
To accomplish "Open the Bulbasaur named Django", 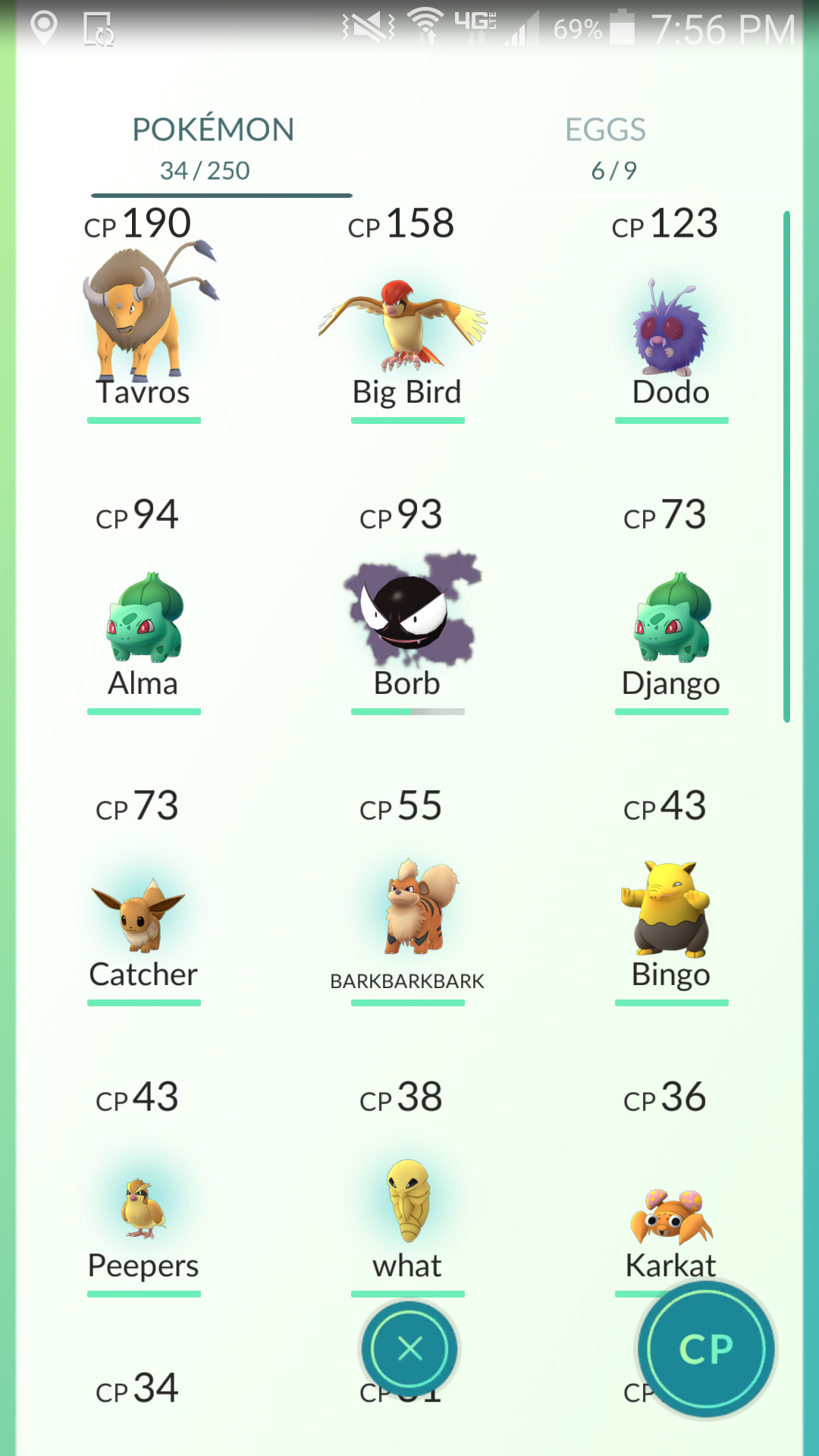I will (672, 618).
